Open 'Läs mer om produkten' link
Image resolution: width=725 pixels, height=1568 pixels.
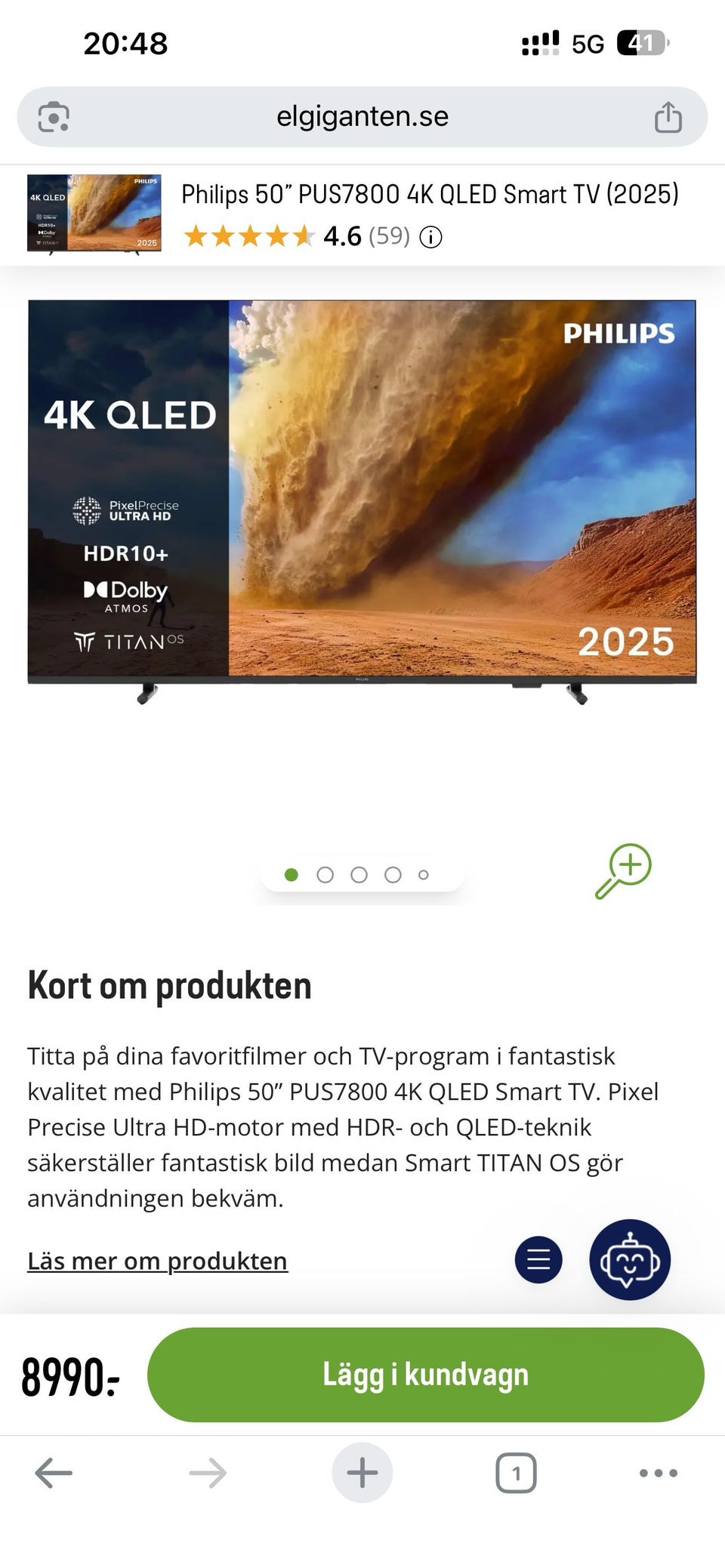[x=156, y=1260]
